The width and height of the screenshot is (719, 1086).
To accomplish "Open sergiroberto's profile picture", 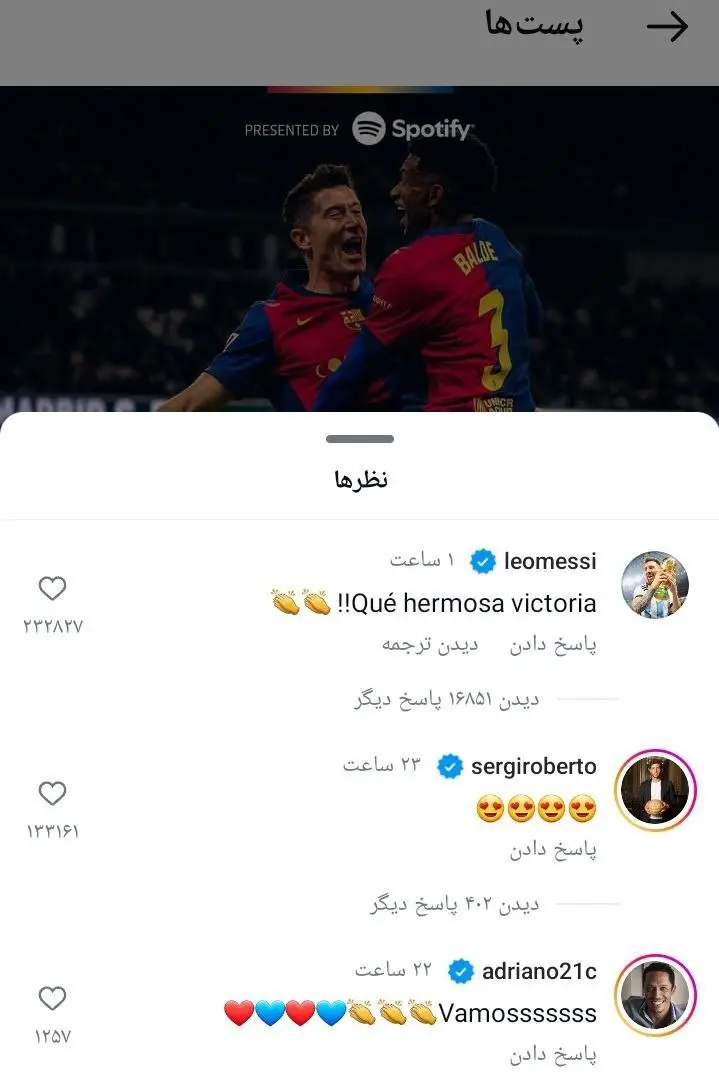I will click(655, 790).
